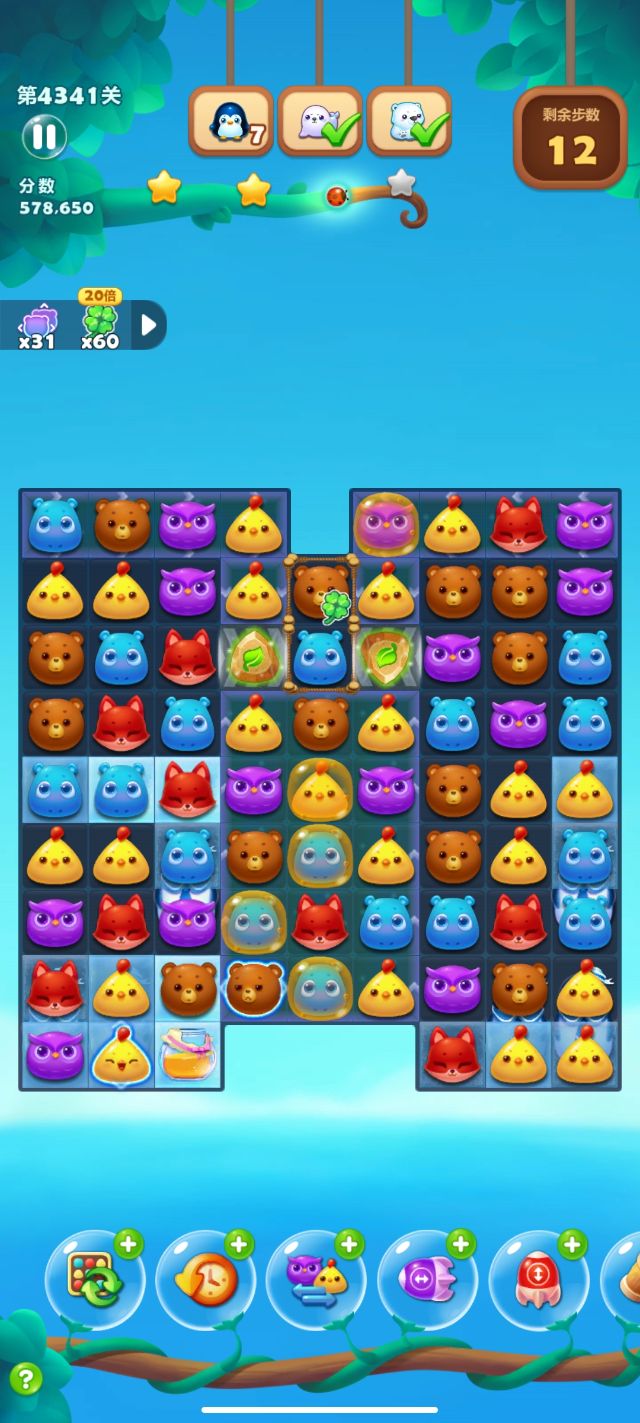640x1423 pixels.
Task: Open the green help question mark
Action: [x=26, y=1380]
